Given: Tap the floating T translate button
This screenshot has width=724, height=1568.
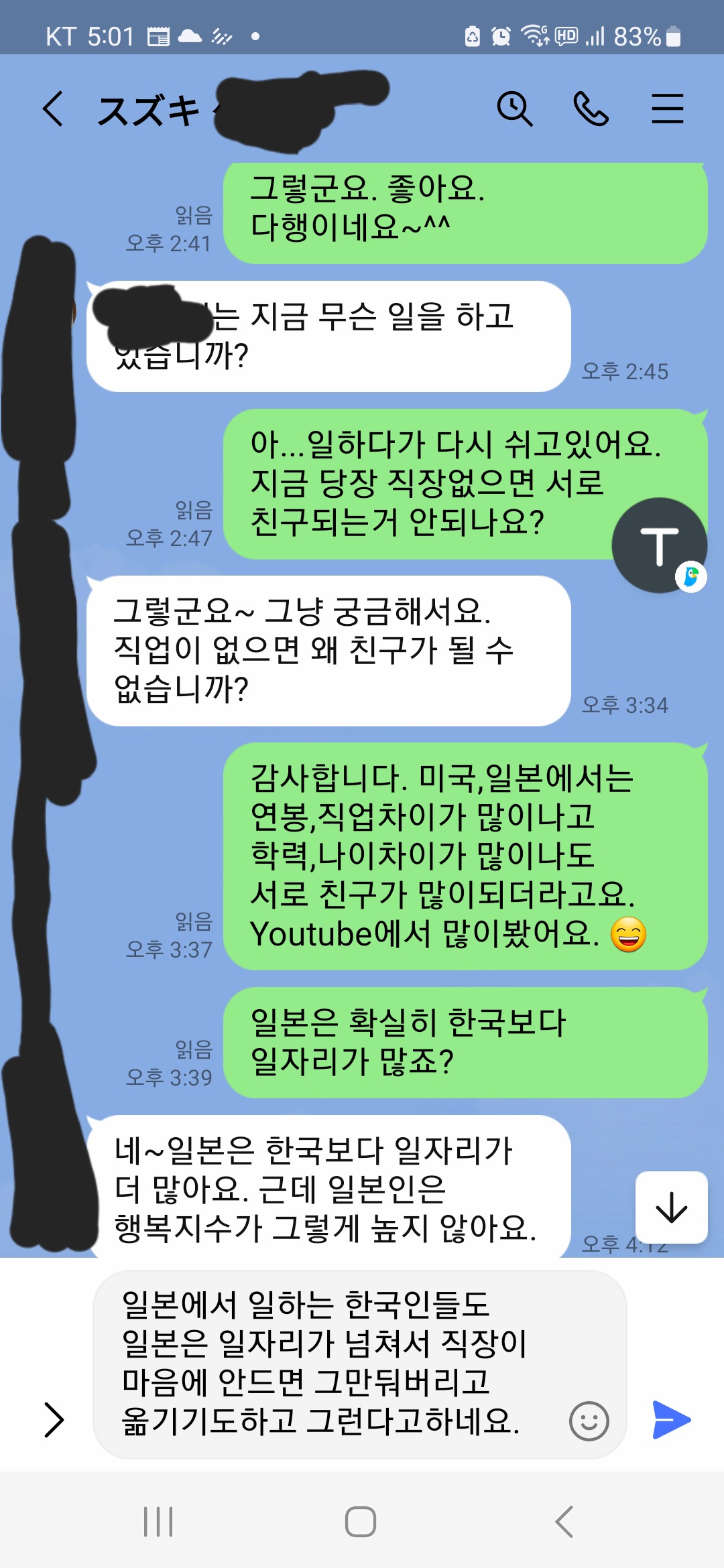Looking at the screenshot, I should (x=659, y=545).
